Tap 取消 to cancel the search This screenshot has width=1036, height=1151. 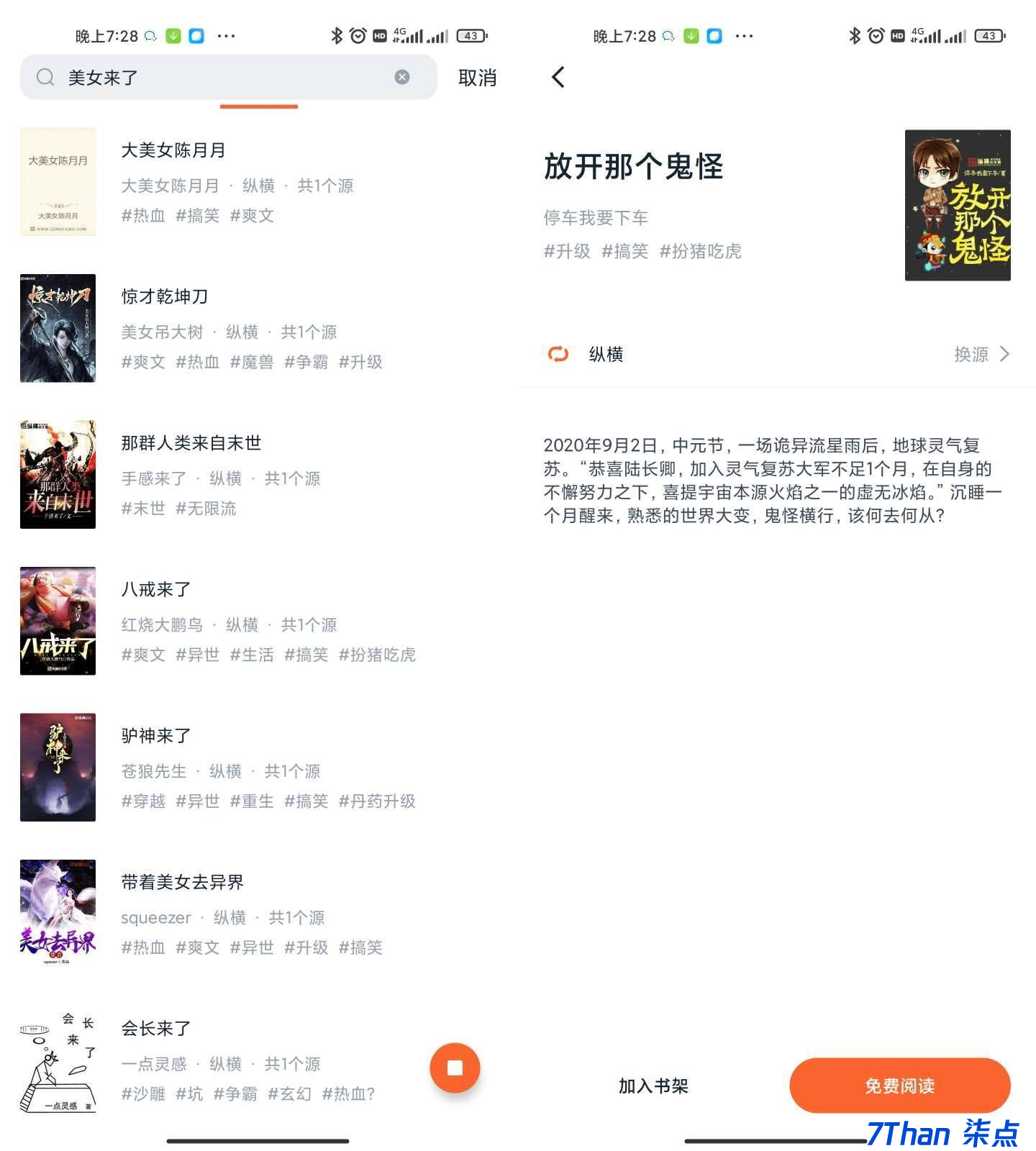coord(477,78)
